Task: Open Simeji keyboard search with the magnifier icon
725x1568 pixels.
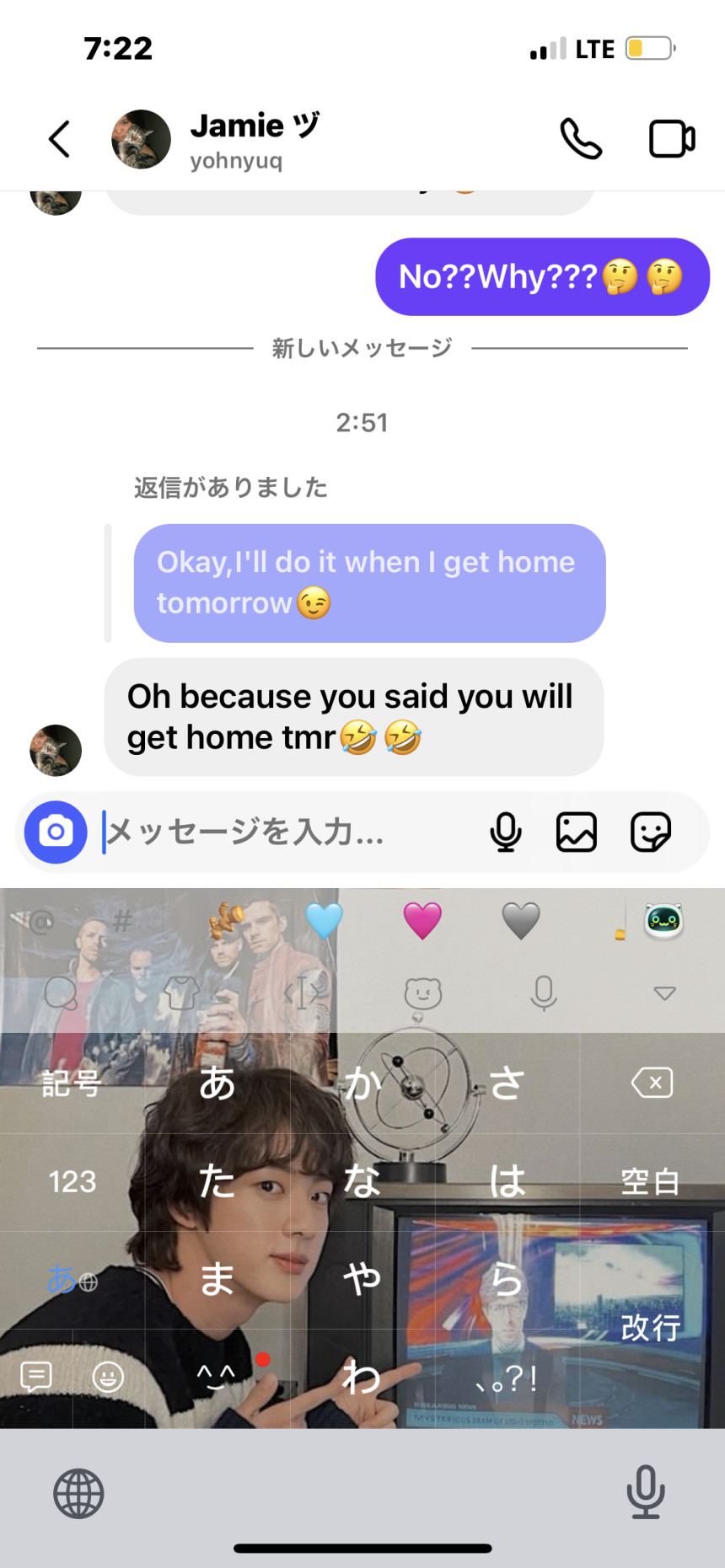Action: (x=60, y=993)
